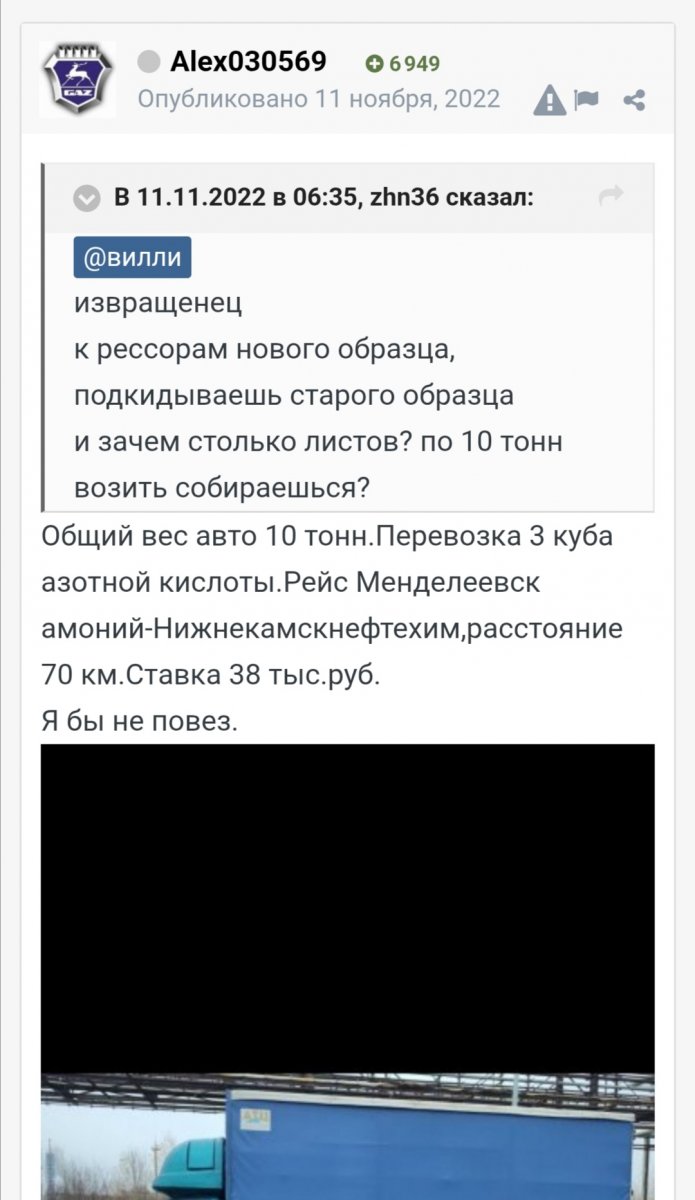Share this post
695x1200 pixels.
point(634,100)
